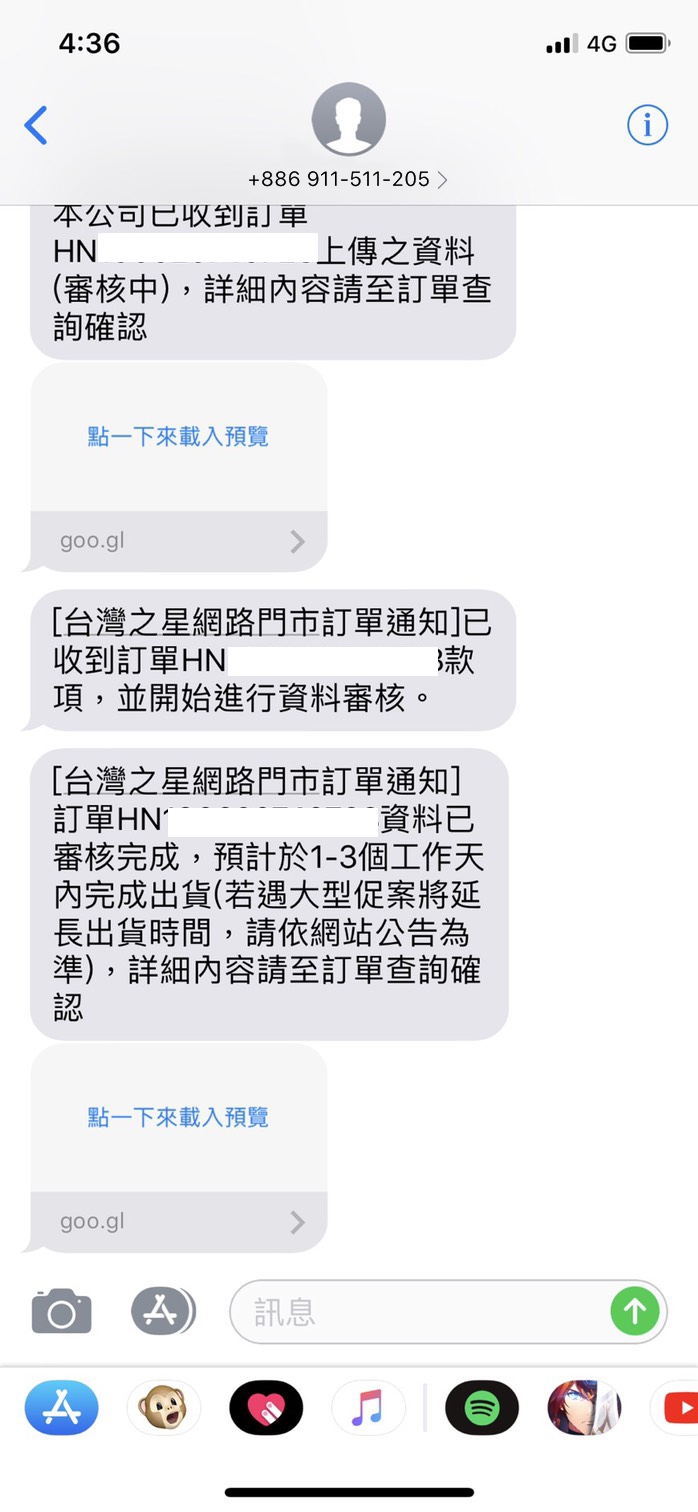
Task: Open the camera to attach a photo
Action: [62, 1311]
